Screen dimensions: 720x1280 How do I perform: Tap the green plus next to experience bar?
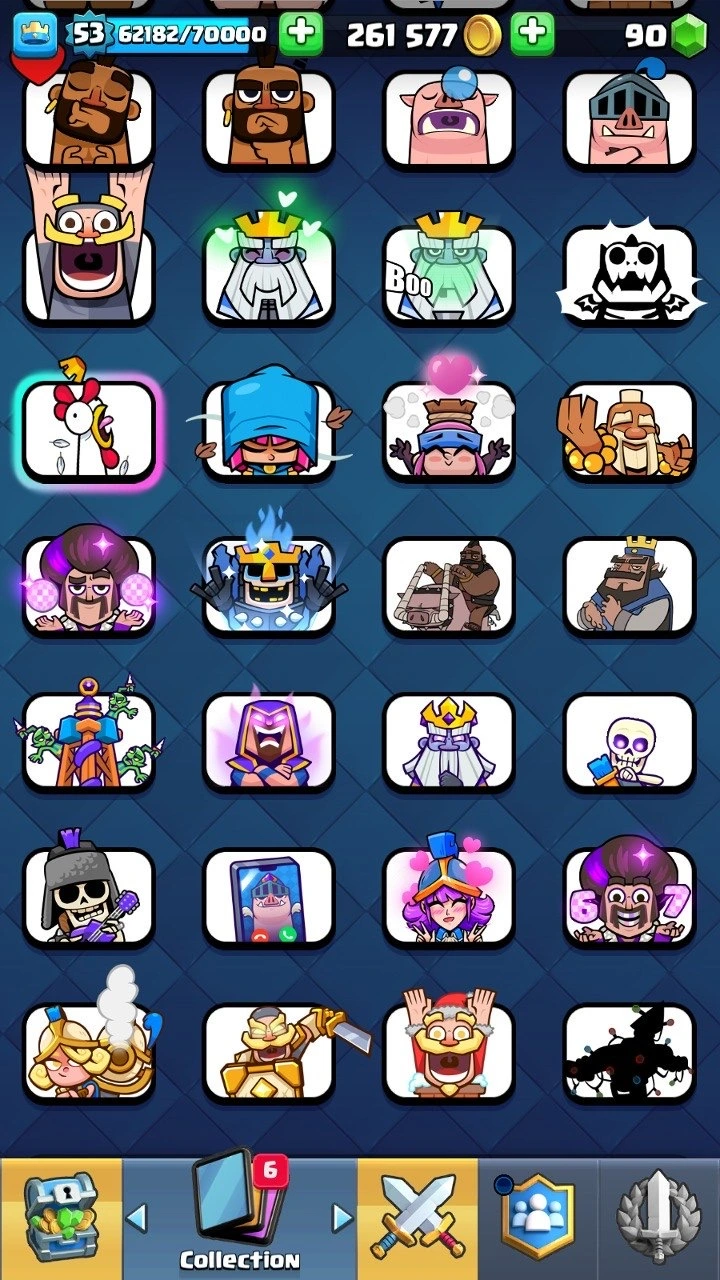(x=300, y=35)
